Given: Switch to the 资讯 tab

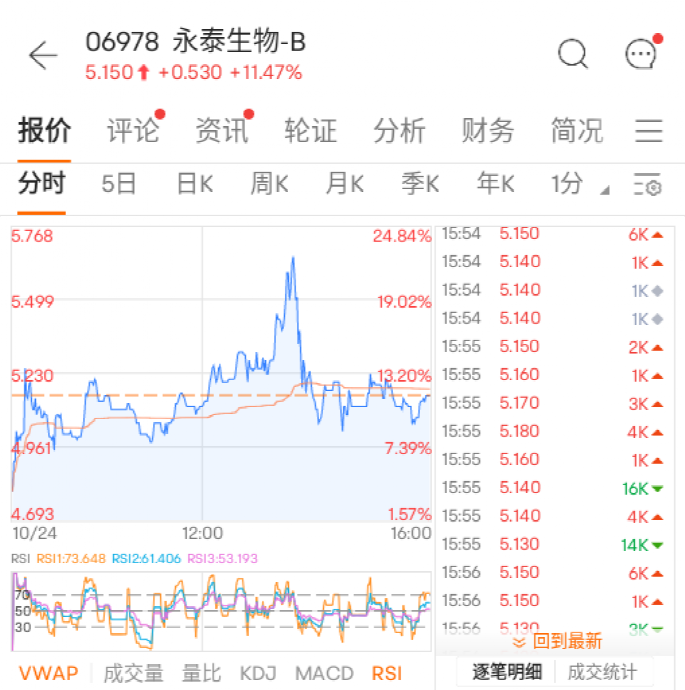Looking at the screenshot, I should pyautogui.click(x=221, y=131).
